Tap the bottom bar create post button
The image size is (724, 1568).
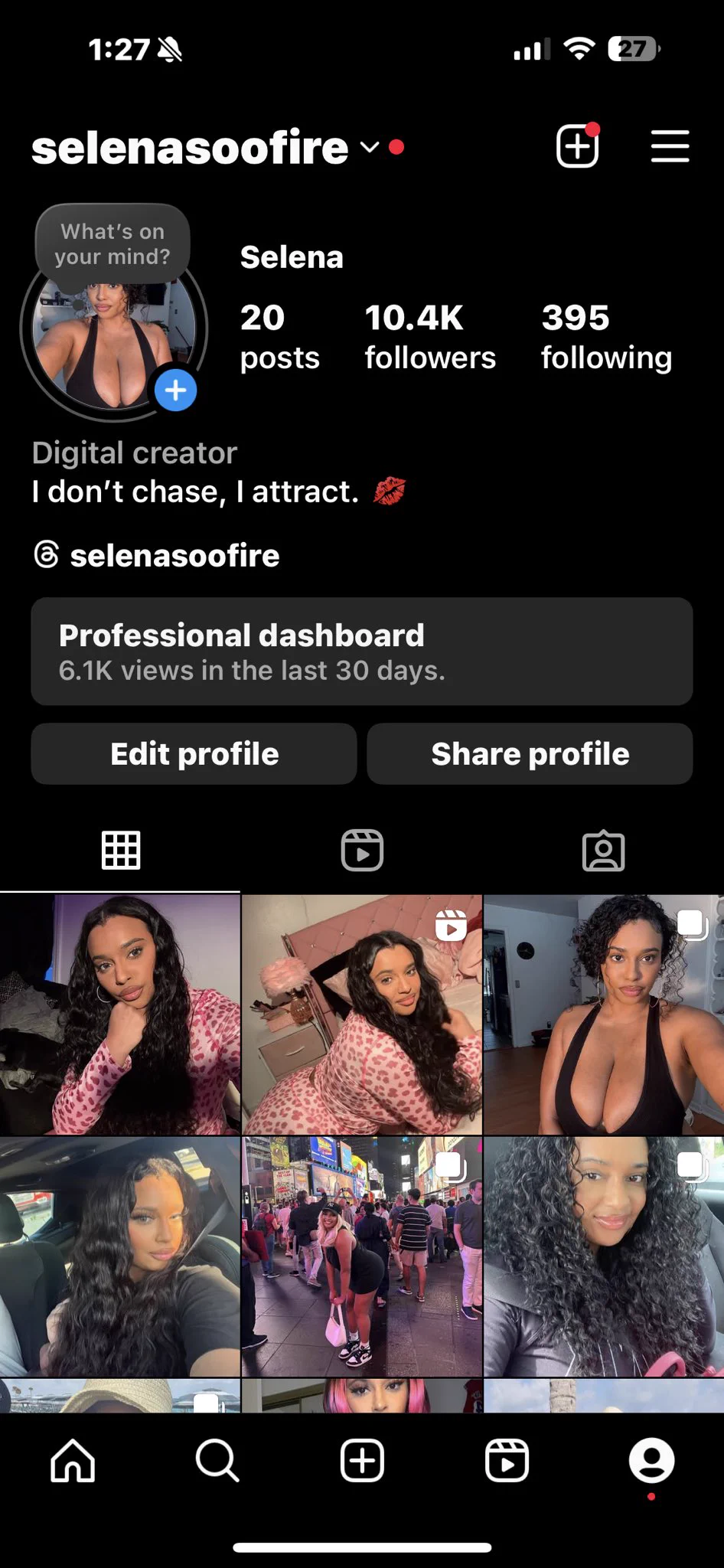pos(362,1461)
